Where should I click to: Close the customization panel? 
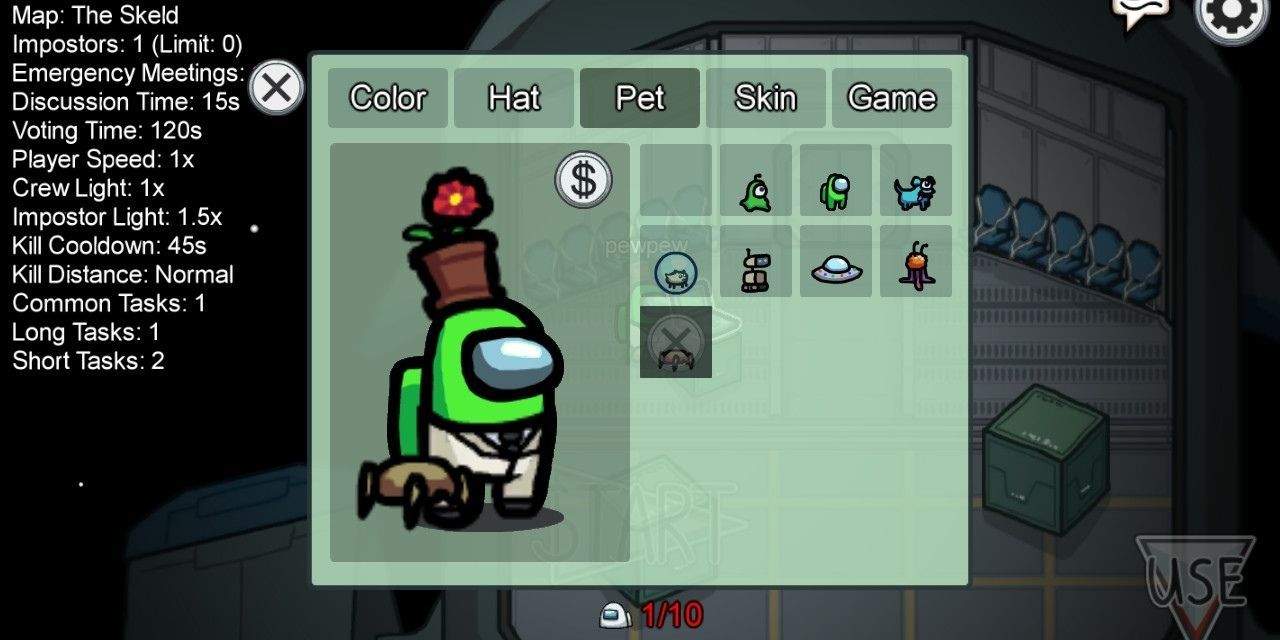275,88
